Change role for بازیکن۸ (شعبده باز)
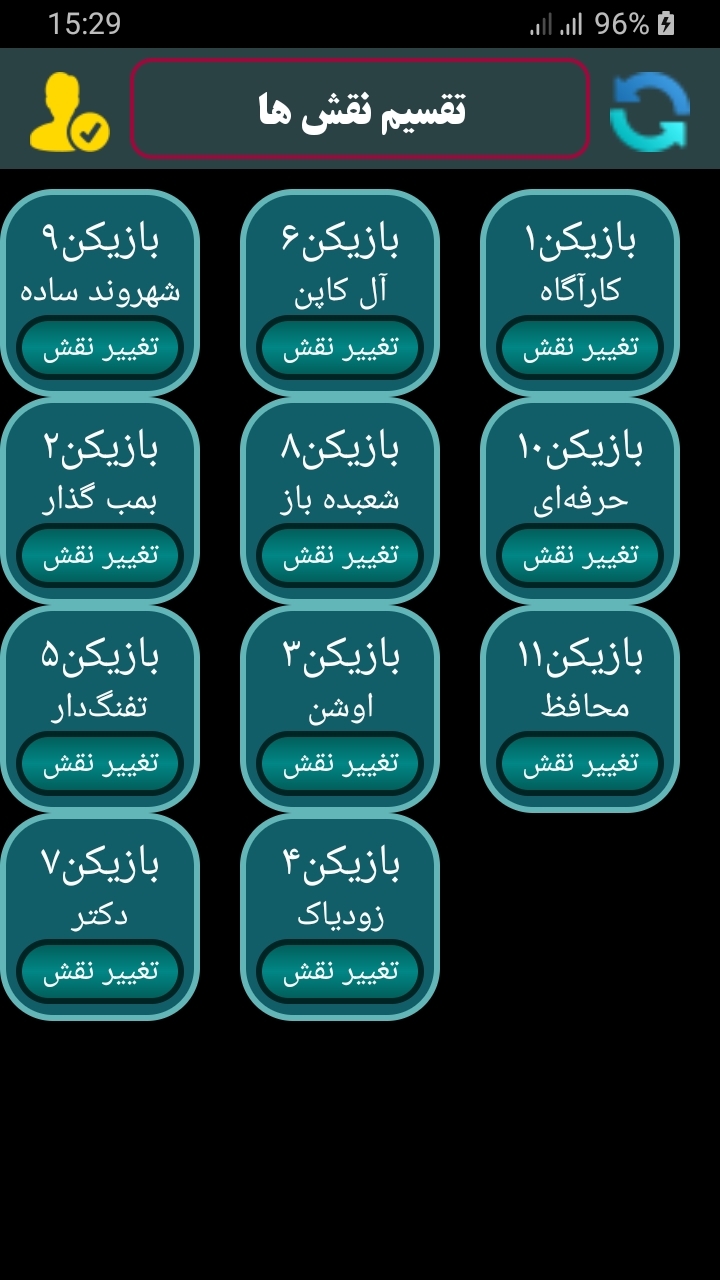The width and height of the screenshot is (720, 1280). pos(340,555)
